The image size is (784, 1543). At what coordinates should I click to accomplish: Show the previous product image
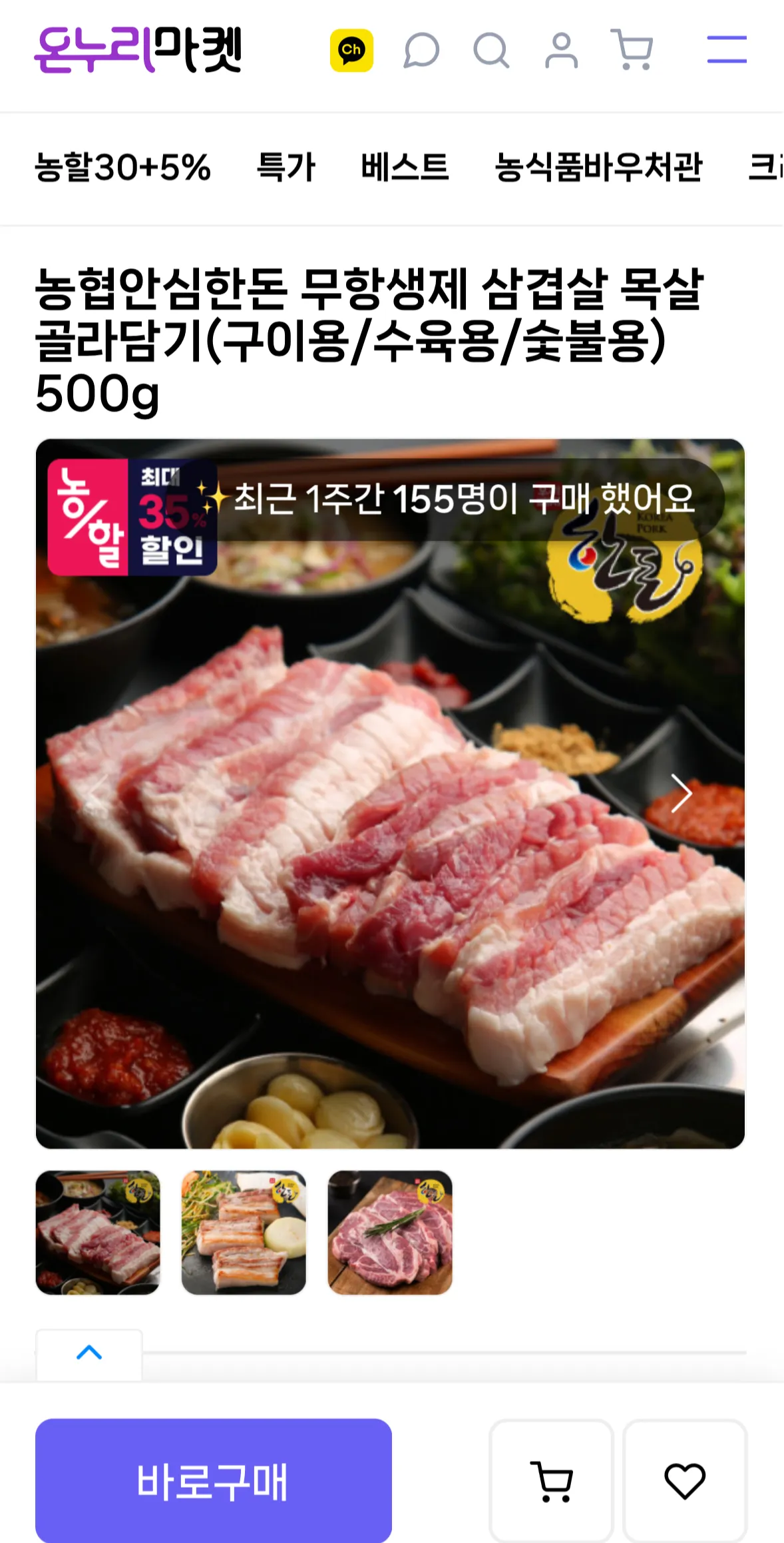tap(98, 793)
